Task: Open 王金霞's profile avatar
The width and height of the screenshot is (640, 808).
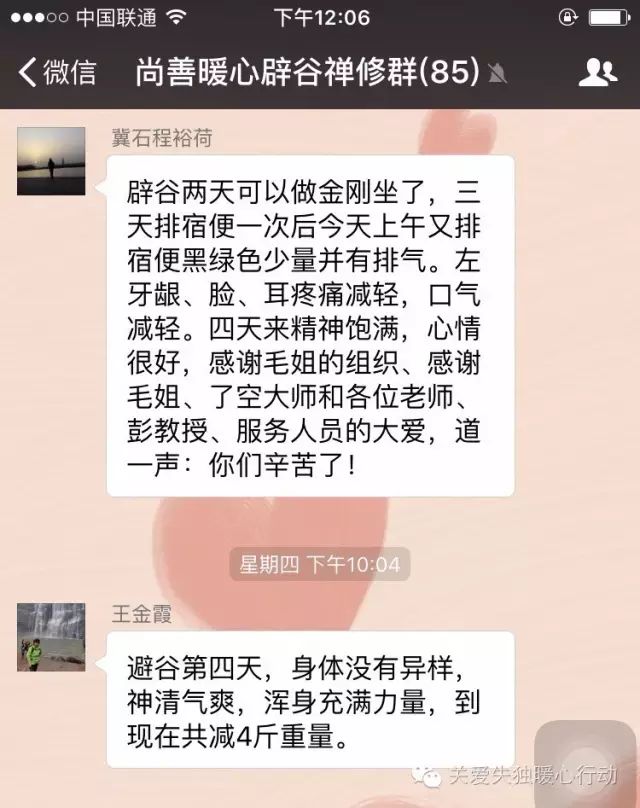Action: click(50, 637)
